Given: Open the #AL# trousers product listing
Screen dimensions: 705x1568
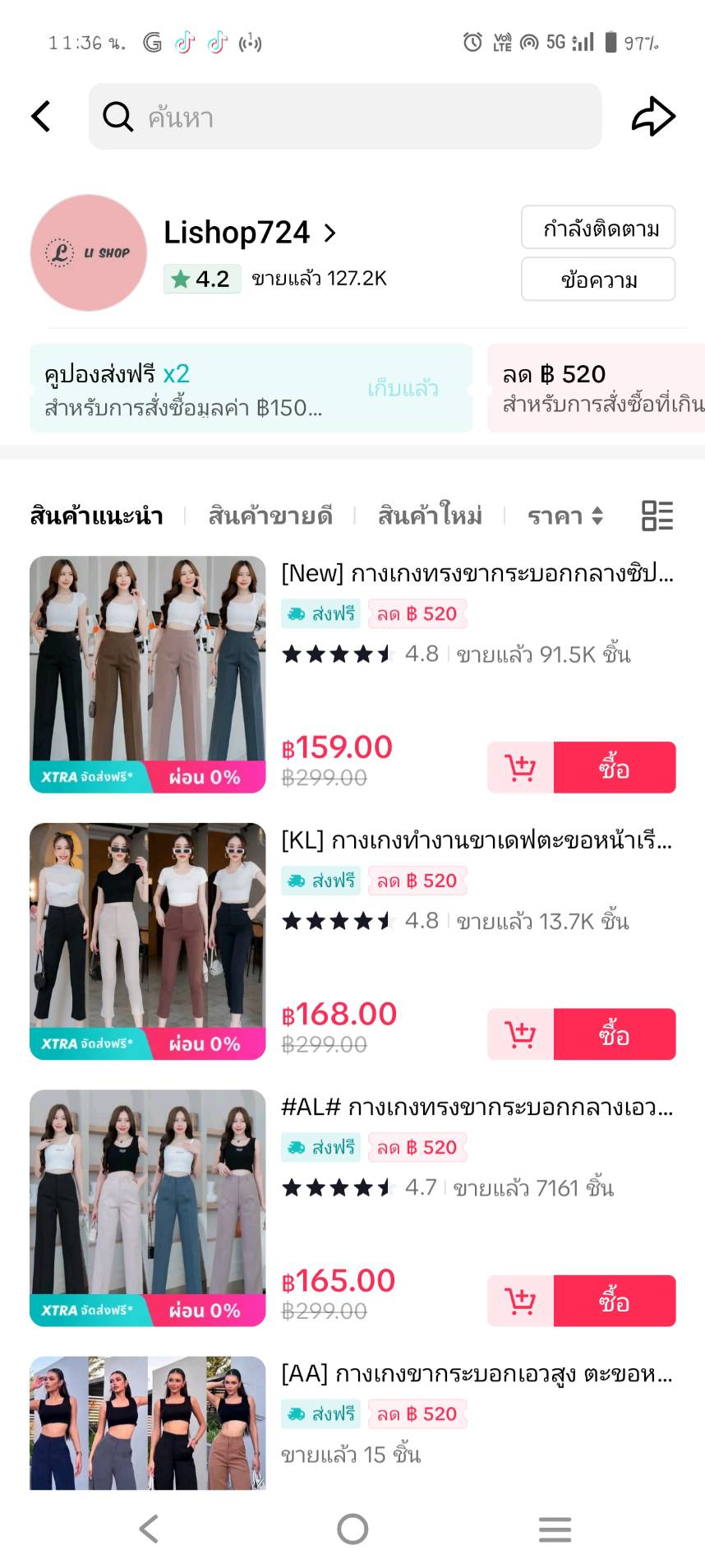Looking at the screenshot, I should [477, 1108].
